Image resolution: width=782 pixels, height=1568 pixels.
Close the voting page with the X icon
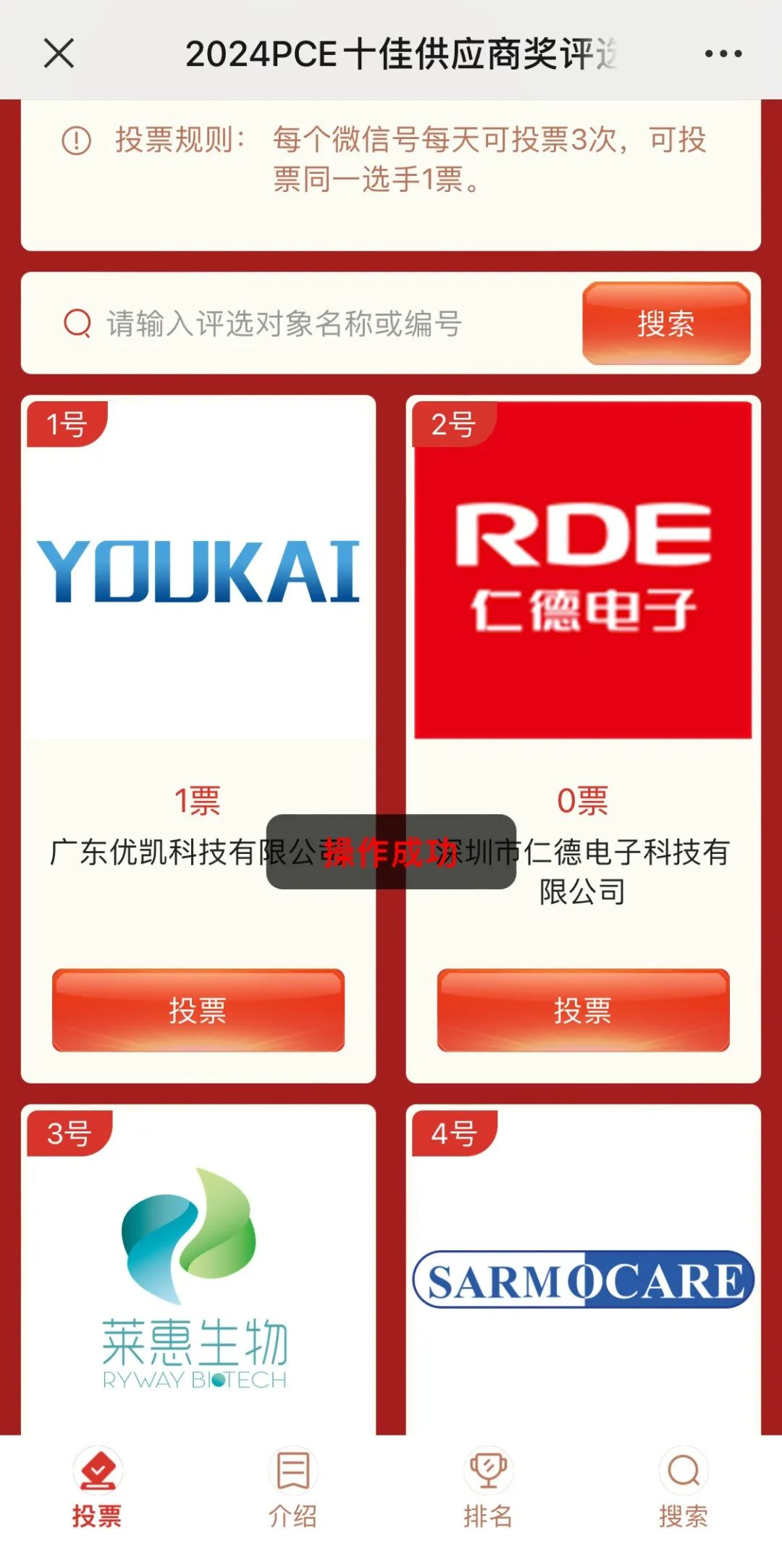click(59, 54)
